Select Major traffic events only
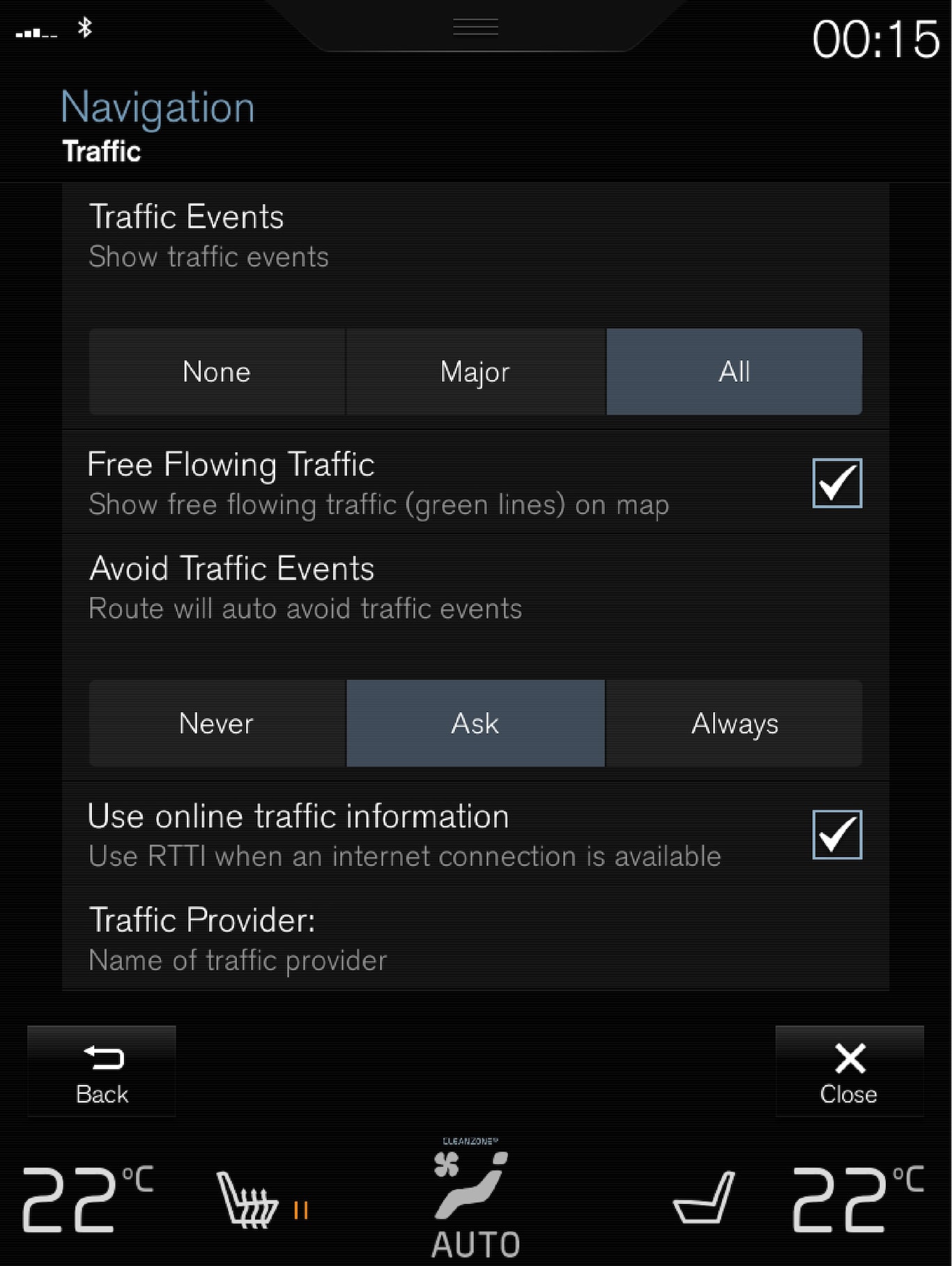 tap(475, 372)
